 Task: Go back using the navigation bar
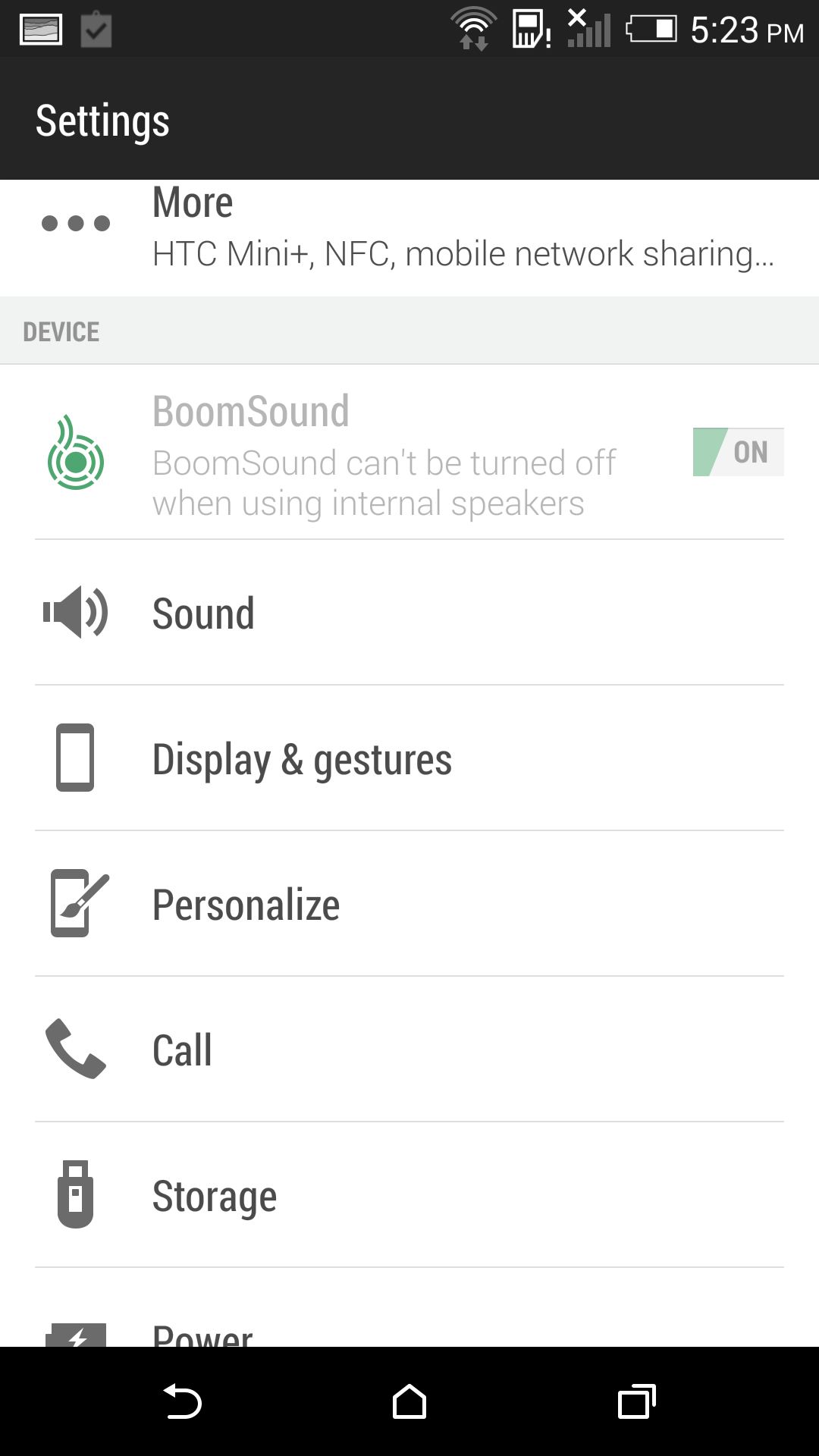182,1401
